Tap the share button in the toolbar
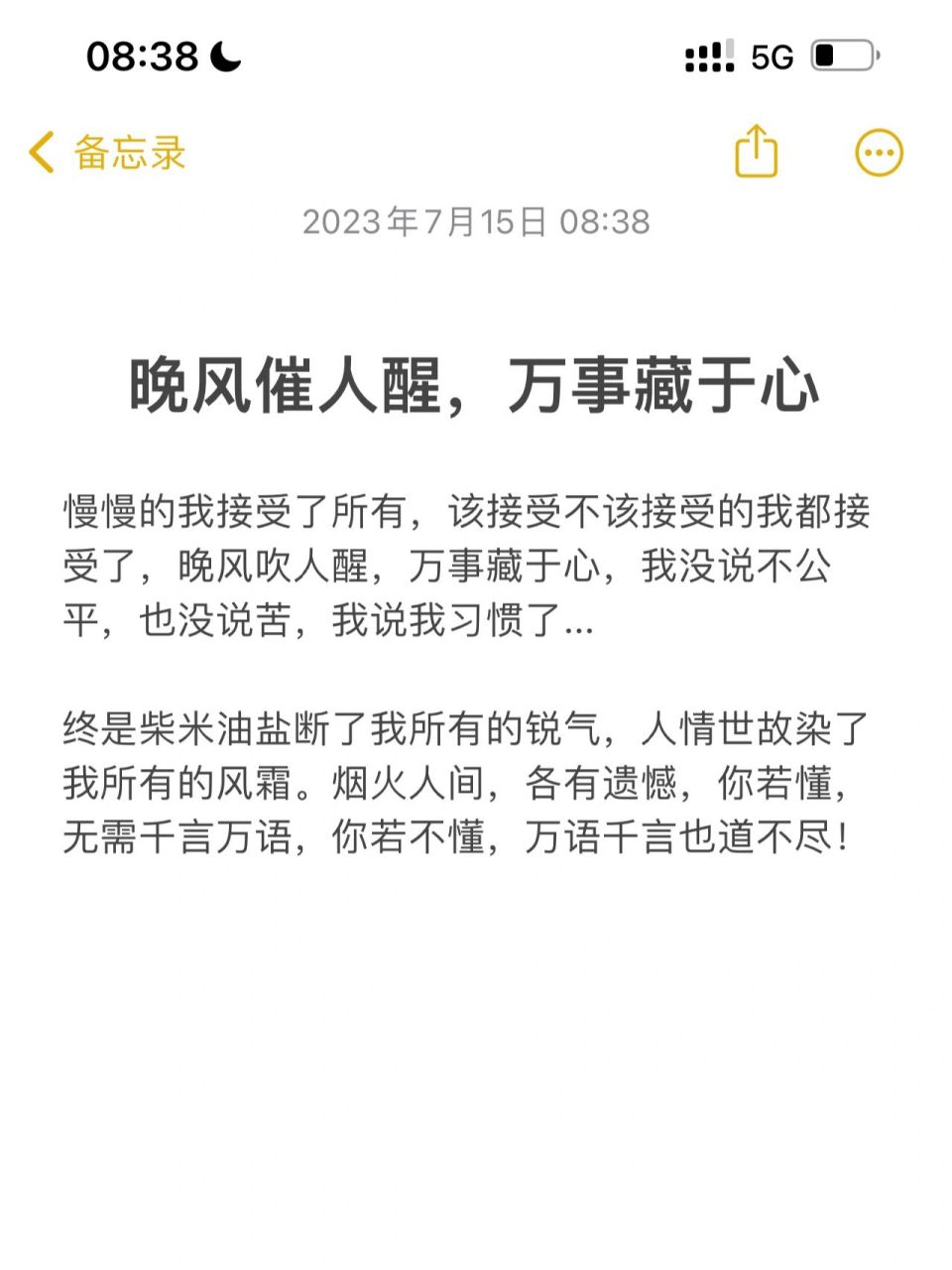This screenshot has height=1270, width=952. [x=757, y=151]
